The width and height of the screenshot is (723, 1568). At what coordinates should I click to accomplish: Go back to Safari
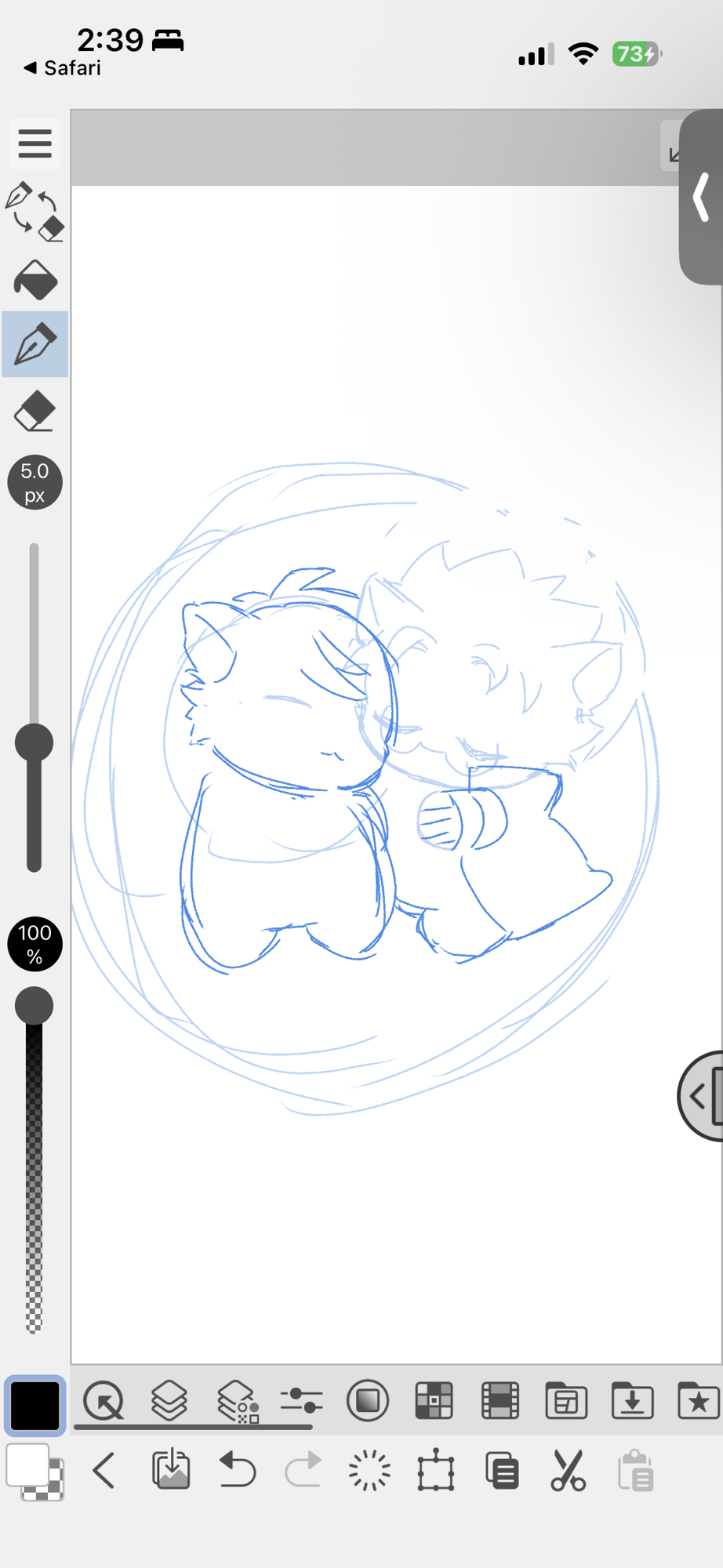[63, 68]
